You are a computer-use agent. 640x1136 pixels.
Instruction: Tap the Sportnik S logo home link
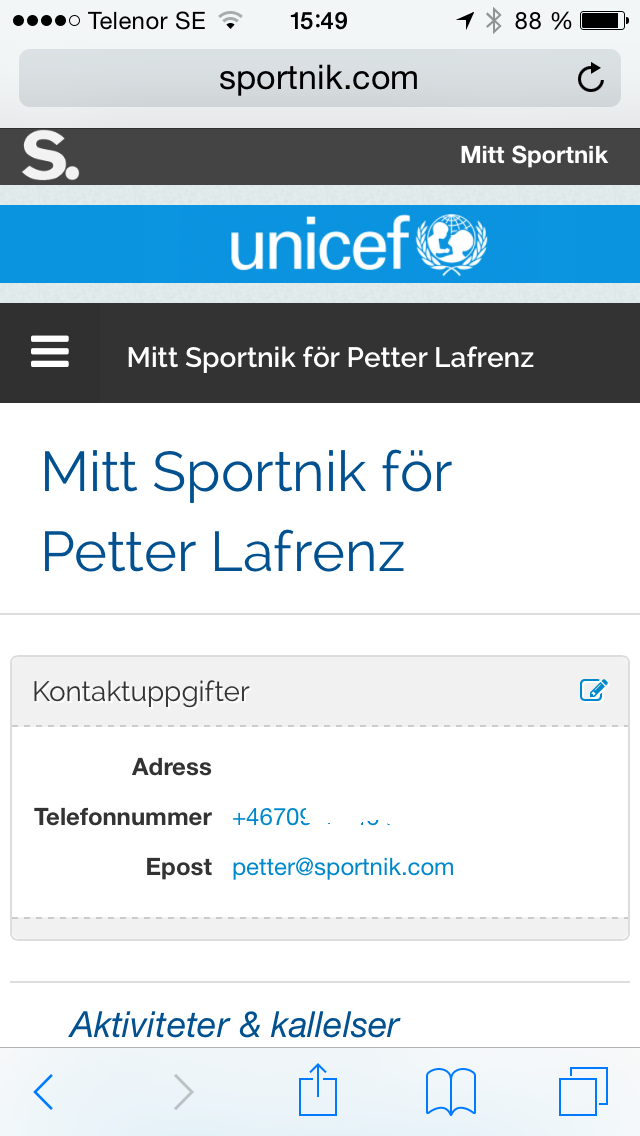pos(50,156)
